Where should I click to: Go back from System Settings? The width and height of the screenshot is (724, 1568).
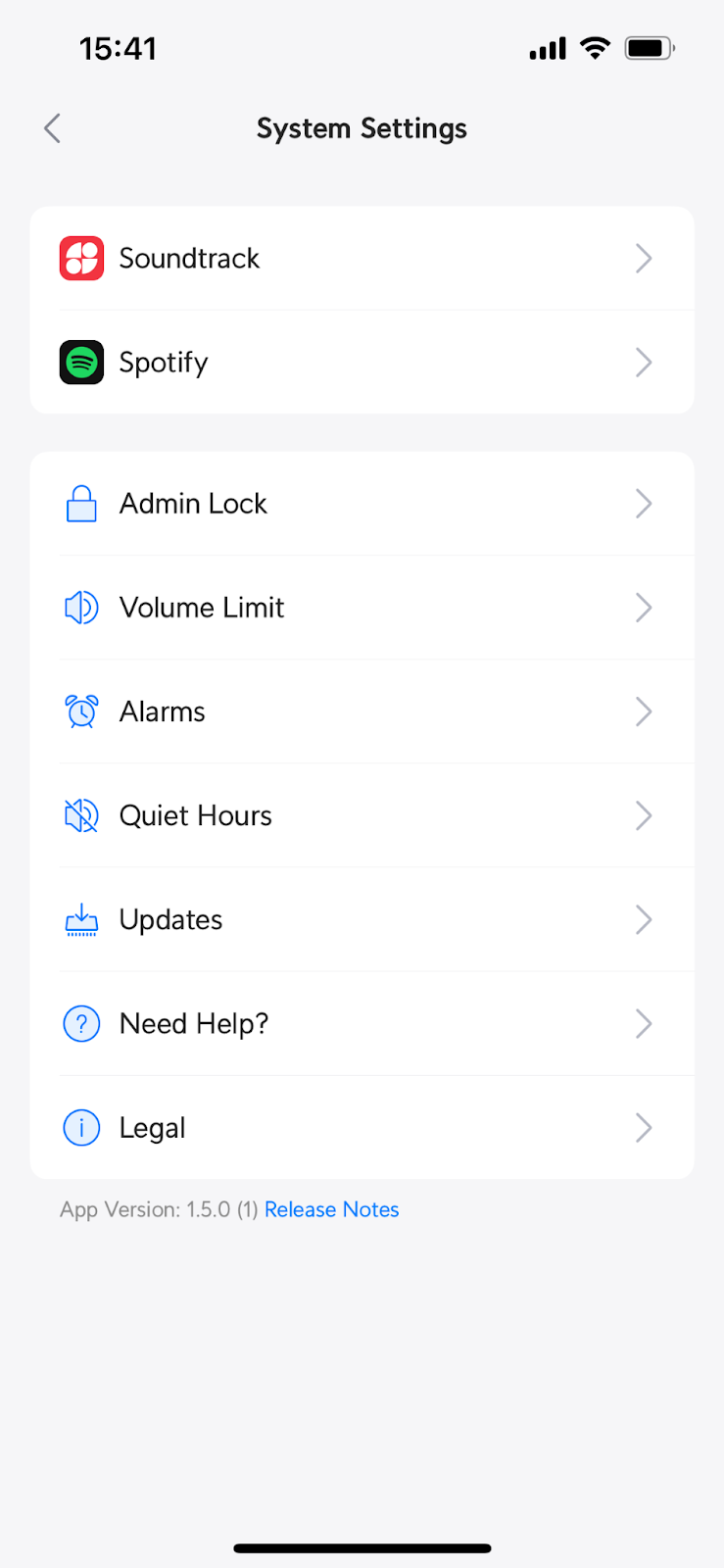[53, 128]
